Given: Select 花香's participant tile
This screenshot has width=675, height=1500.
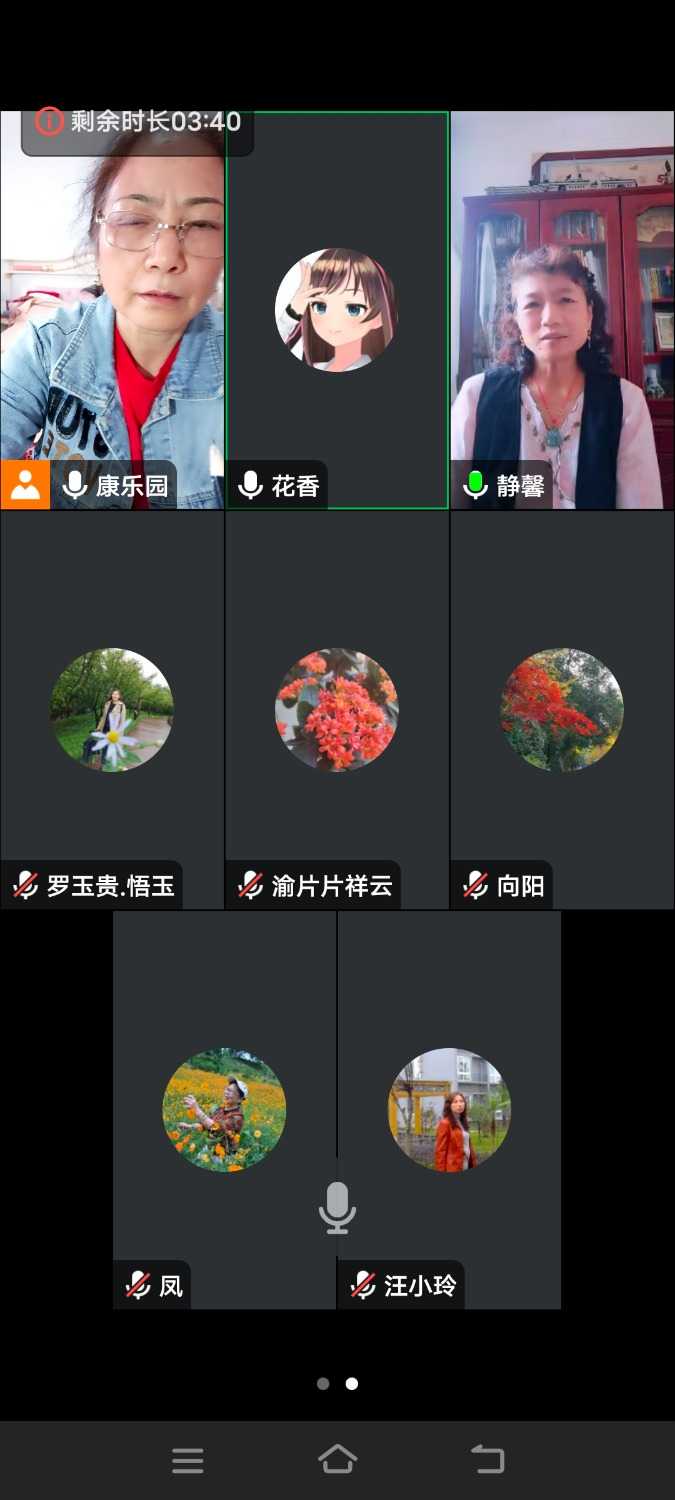Looking at the screenshot, I should click(x=337, y=310).
